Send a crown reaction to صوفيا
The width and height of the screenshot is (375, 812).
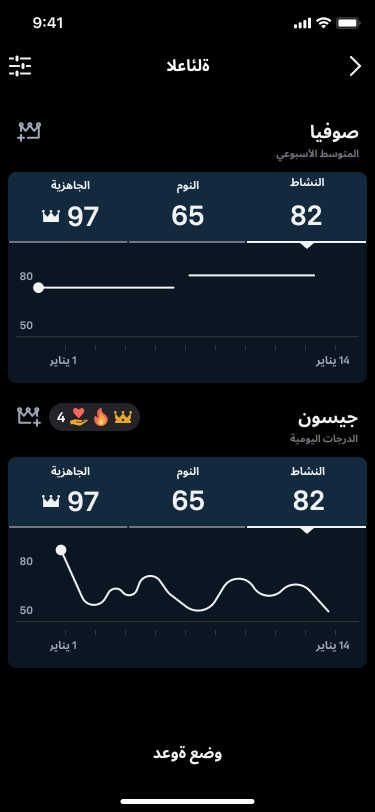[29, 132]
